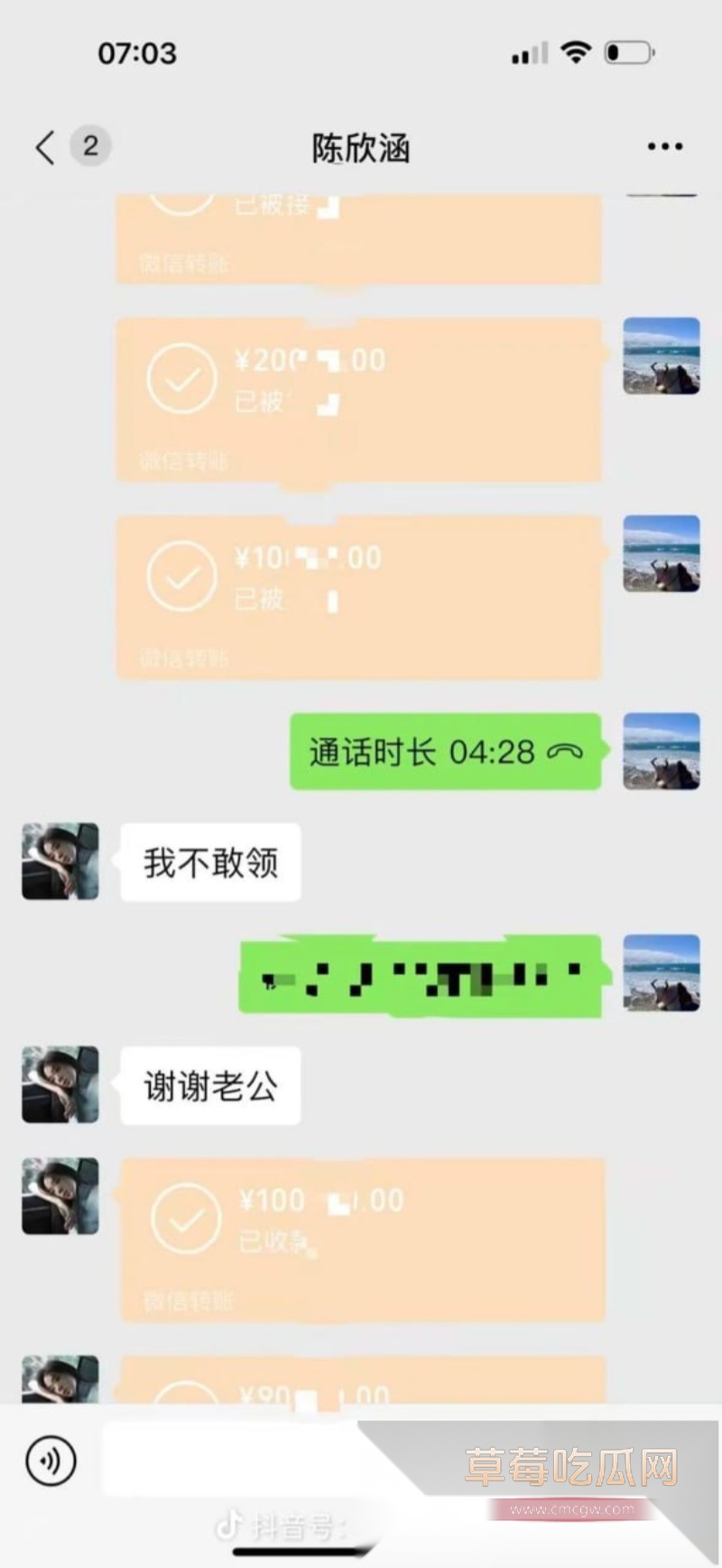The width and height of the screenshot is (722, 1568).
Task: Select the 谢谢老公 message bubble
Action: pos(209,1085)
